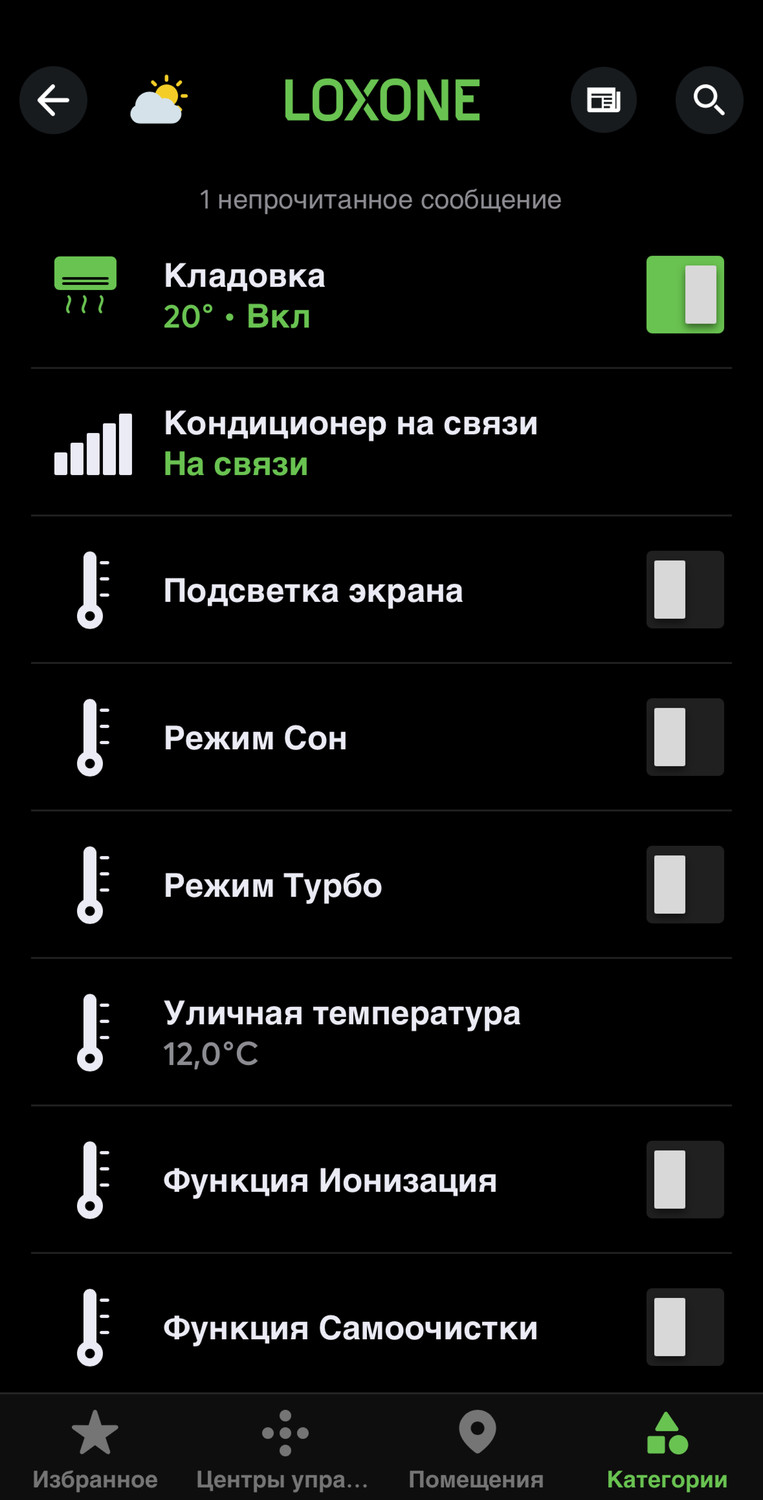Turn on Функция Самоочистки
The width and height of the screenshot is (763, 1500).
[x=684, y=1327]
